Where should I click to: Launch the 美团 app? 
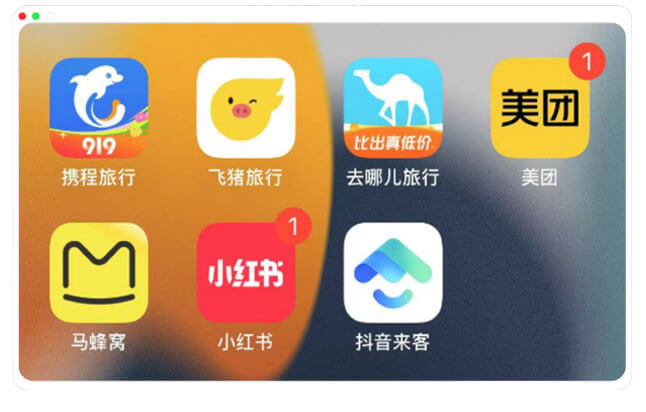(x=539, y=108)
